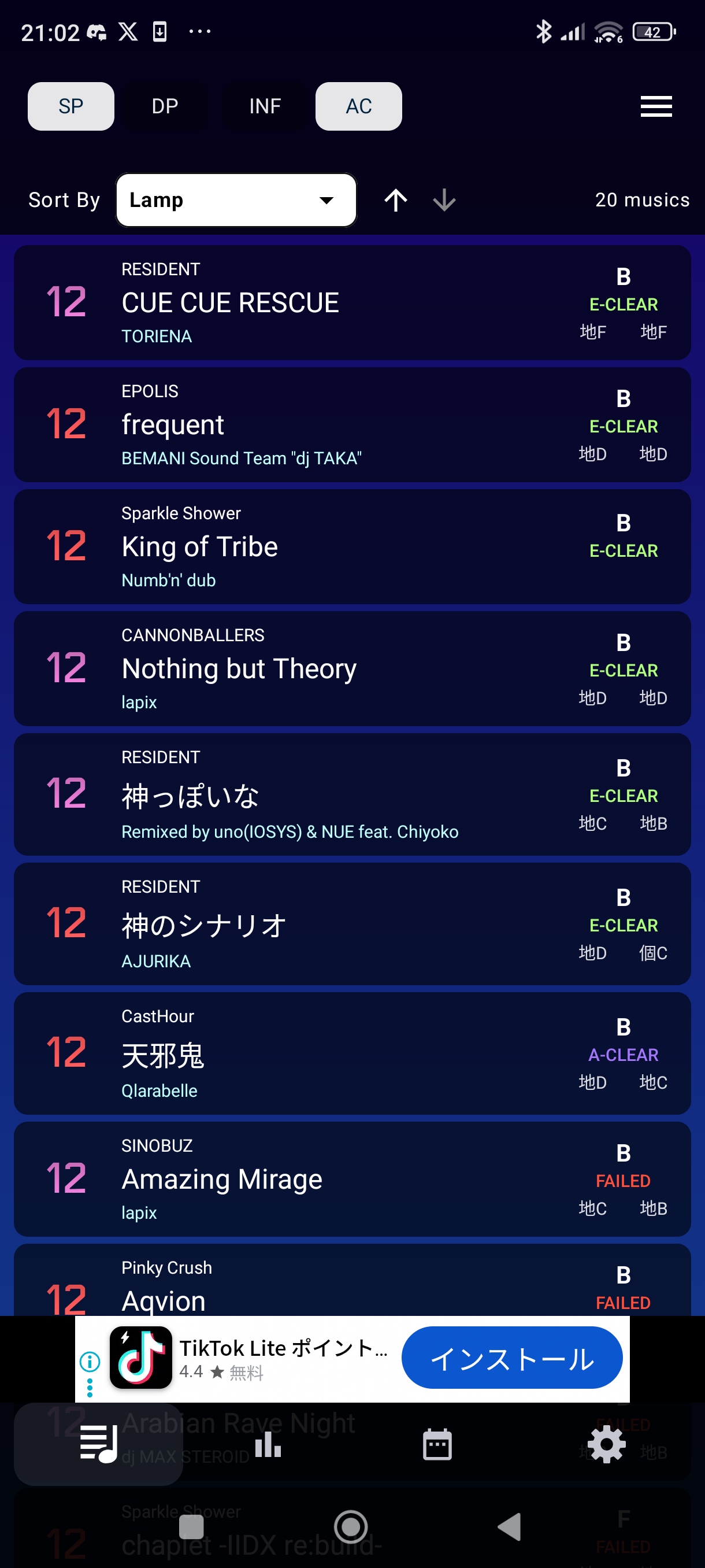Open CUE CUE RESCUE song details
705x1568 pixels.
[352, 302]
